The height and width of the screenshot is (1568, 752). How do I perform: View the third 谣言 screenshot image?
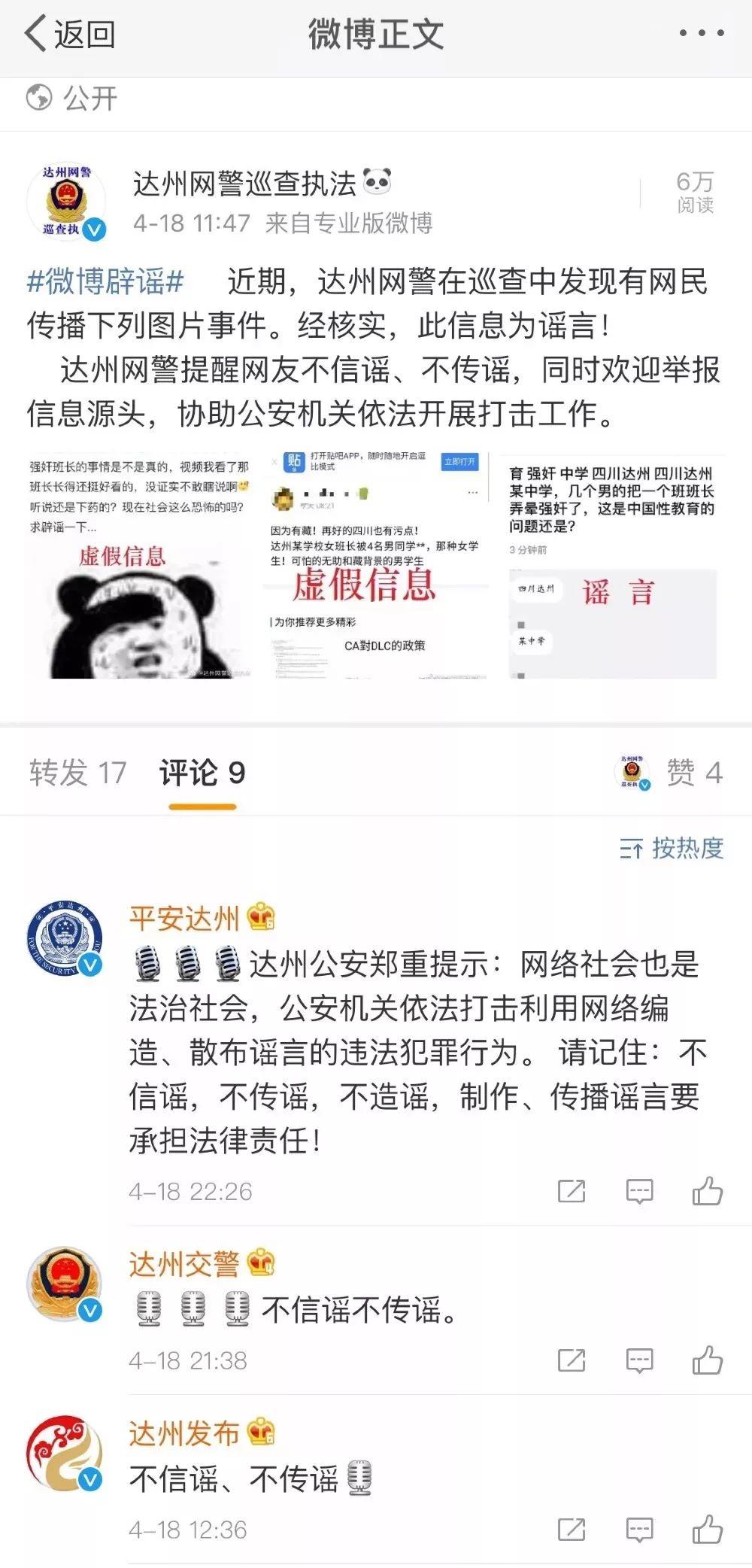pos(613,566)
